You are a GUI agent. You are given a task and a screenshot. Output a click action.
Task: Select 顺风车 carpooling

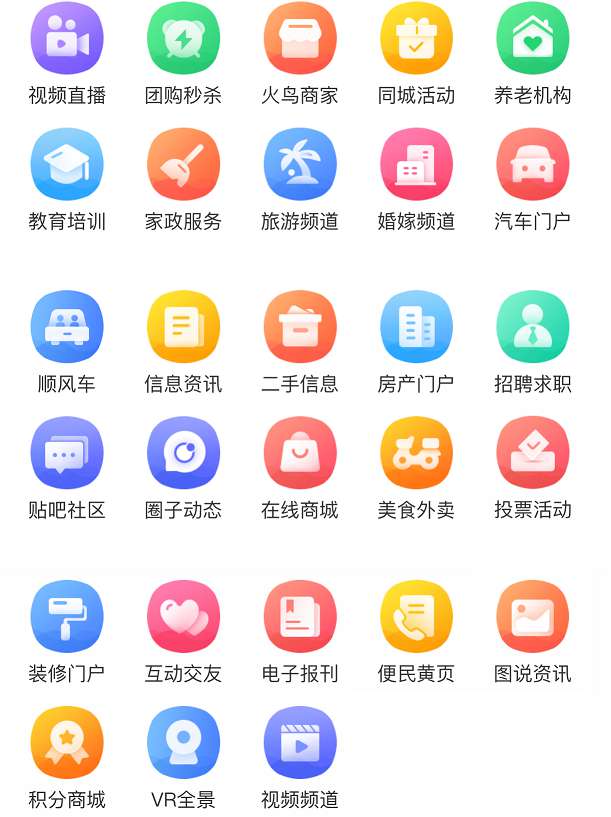coord(67,327)
